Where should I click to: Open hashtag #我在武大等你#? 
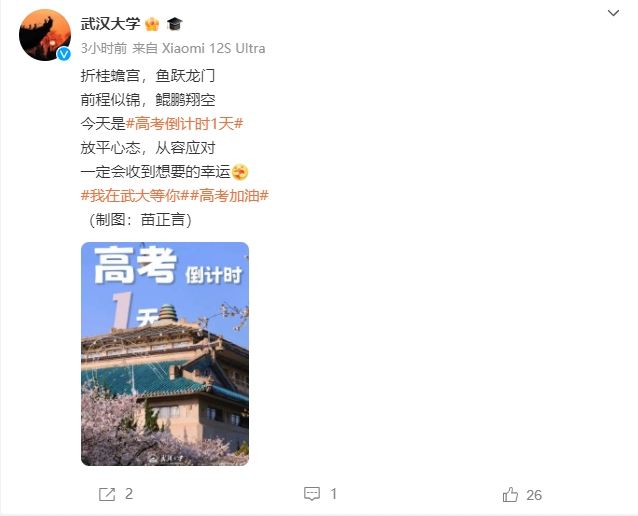tap(131, 196)
